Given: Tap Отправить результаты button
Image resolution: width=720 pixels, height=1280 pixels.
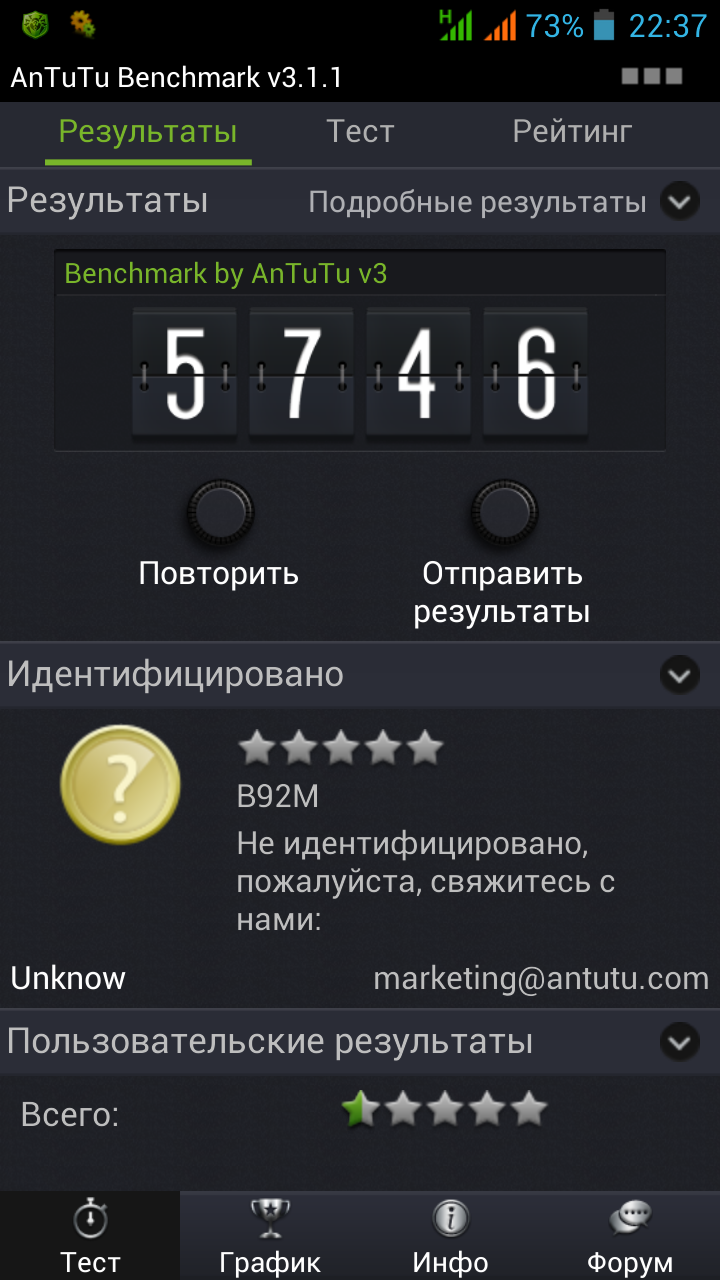Looking at the screenshot, I should (503, 514).
